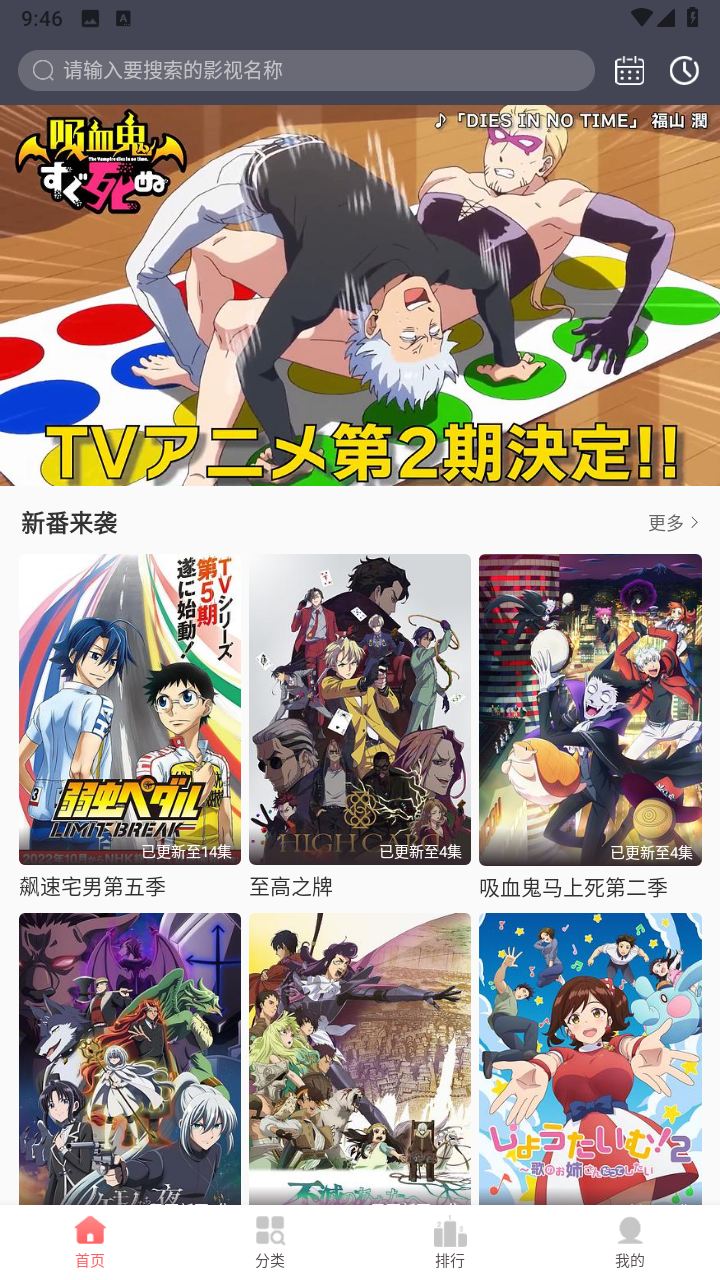The width and height of the screenshot is (720, 1280).
Task: Open the calendar schedule icon
Action: tap(629, 70)
